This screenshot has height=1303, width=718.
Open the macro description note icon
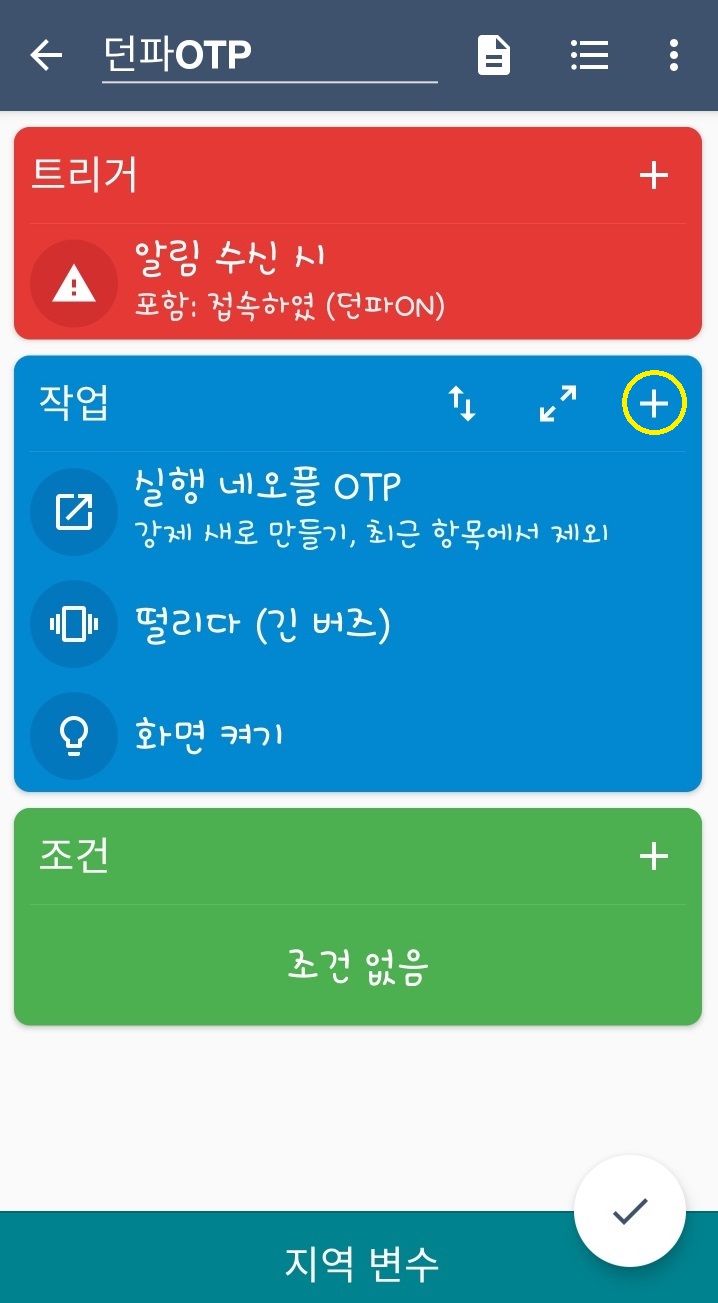(x=493, y=56)
